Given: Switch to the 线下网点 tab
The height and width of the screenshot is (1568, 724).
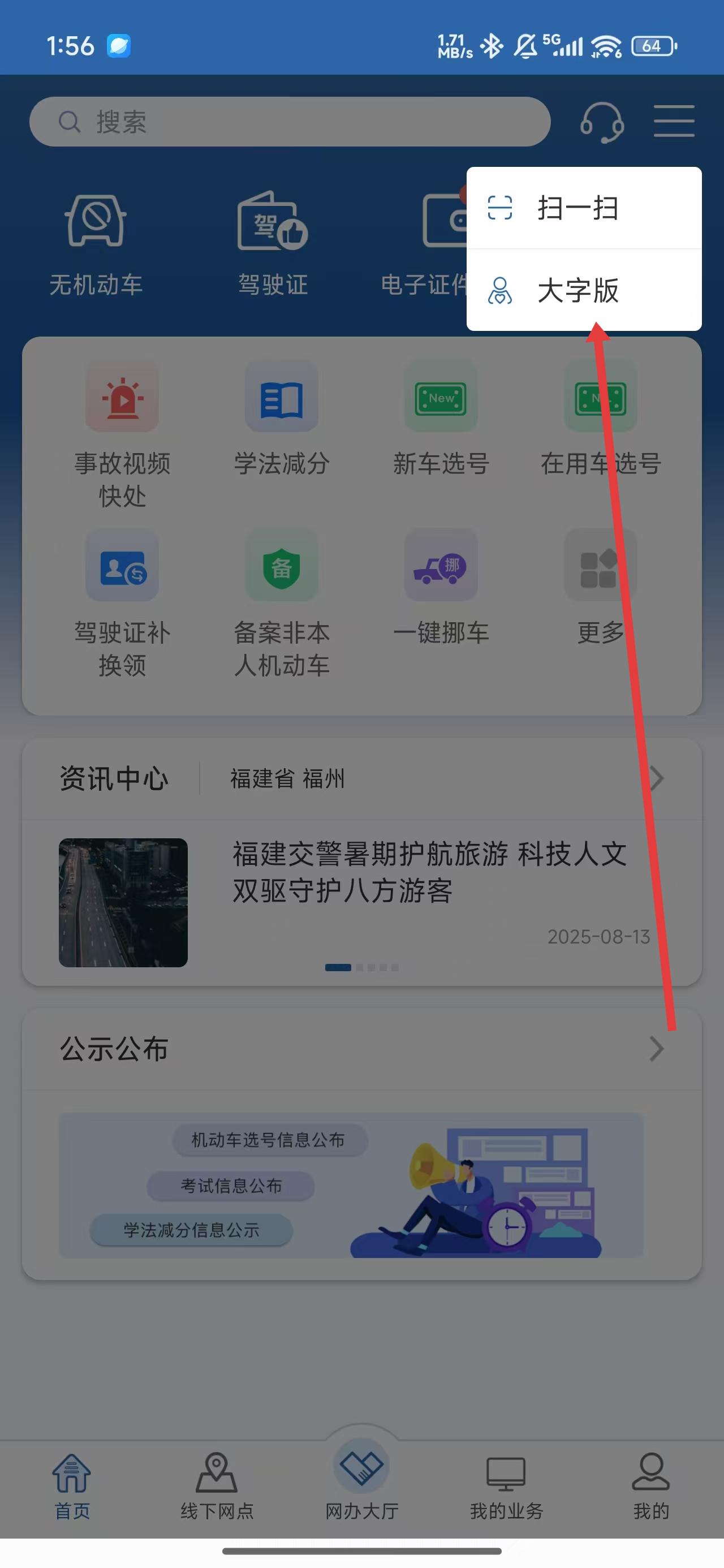Looking at the screenshot, I should (217, 1485).
